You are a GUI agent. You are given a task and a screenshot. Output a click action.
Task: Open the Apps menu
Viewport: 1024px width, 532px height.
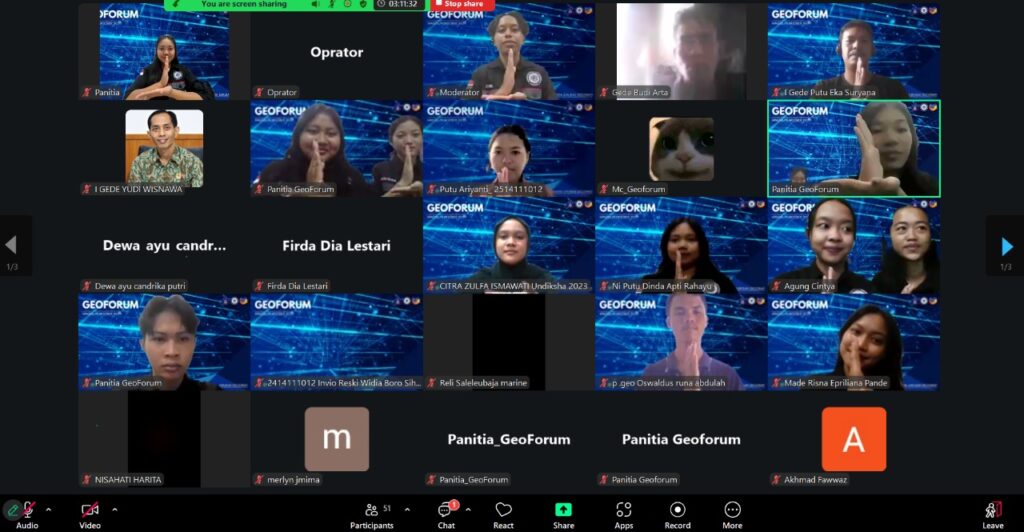click(x=624, y=511)
